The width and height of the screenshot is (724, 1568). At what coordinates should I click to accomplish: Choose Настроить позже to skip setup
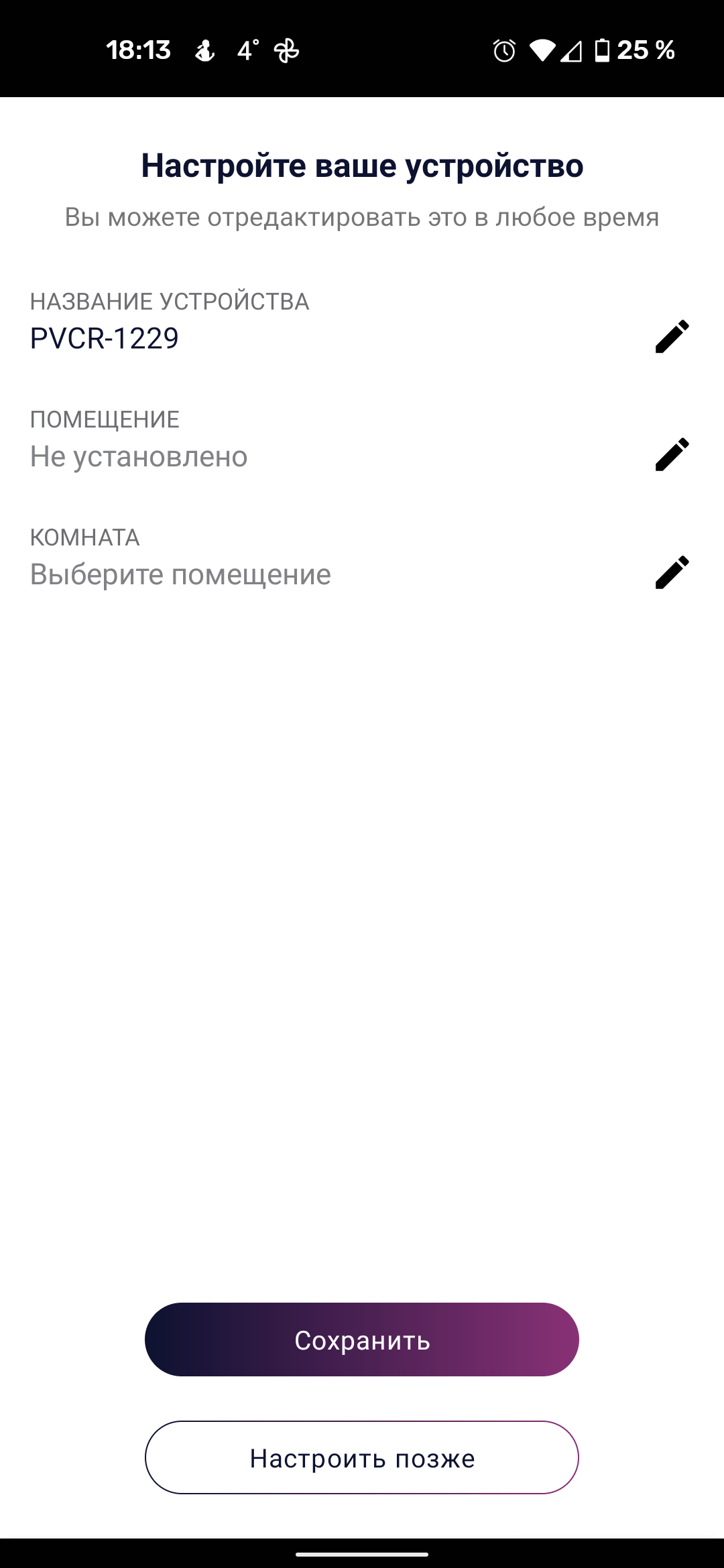click(x=362, y=1458)
